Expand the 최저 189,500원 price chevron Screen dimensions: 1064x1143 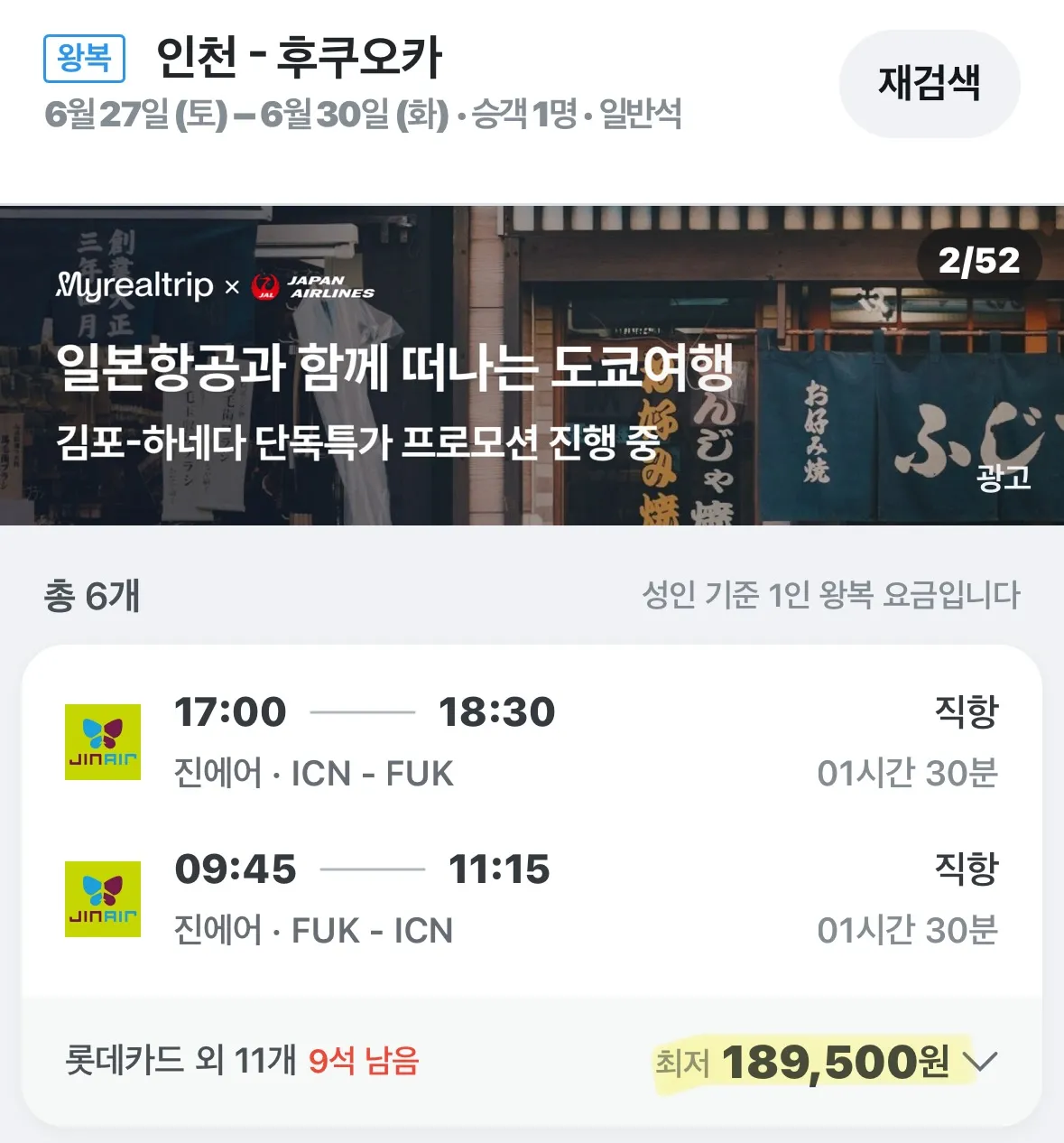coord(980,1061)
